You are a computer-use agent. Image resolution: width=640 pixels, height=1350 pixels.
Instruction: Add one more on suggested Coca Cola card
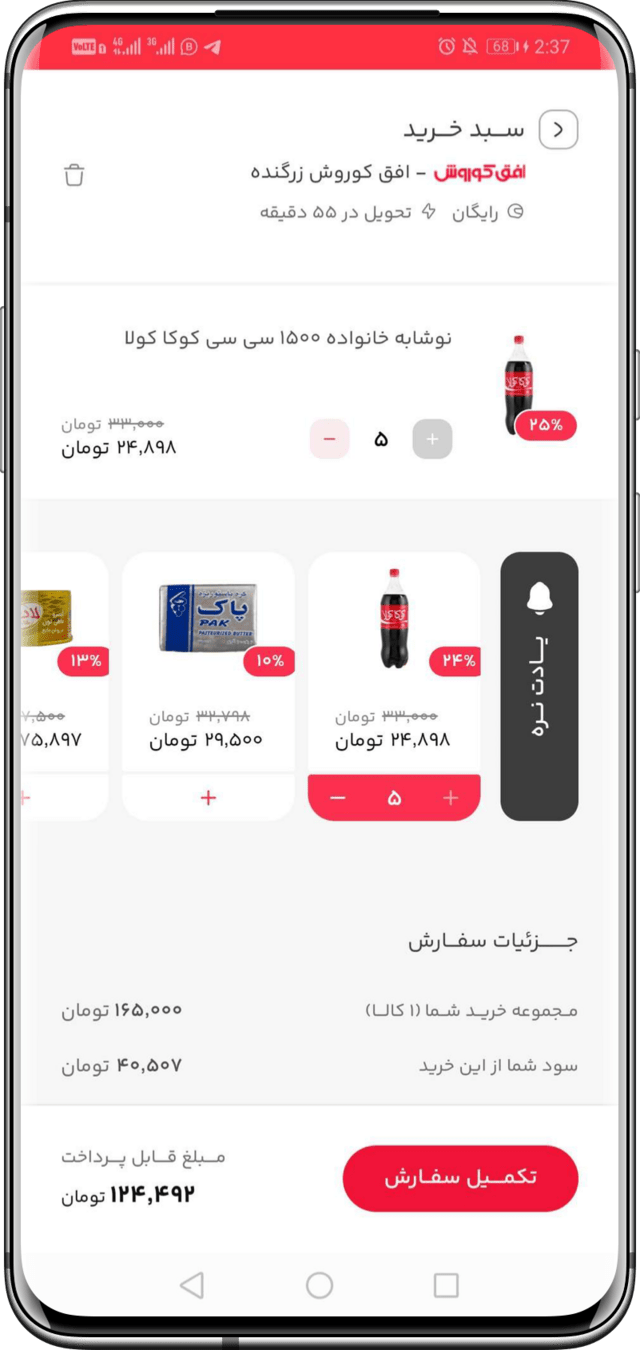pos(450,798)
